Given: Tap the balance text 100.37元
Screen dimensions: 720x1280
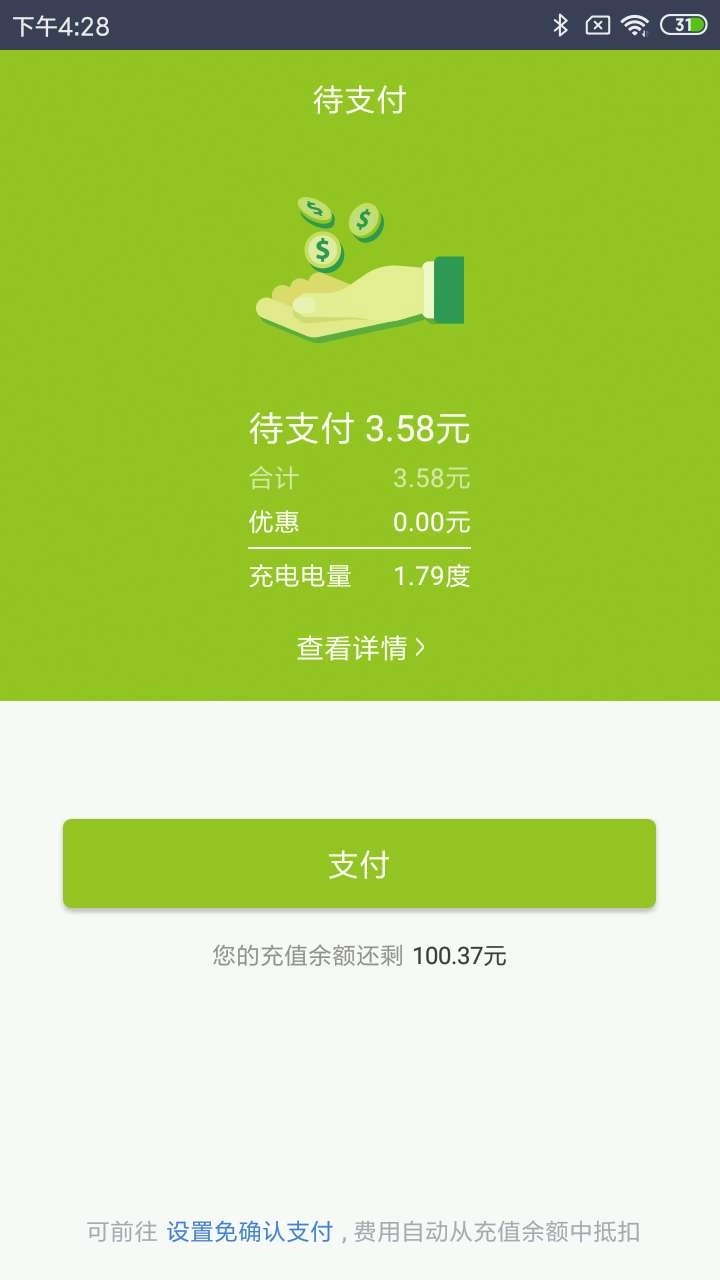Looking at the screenshot, I should tap(458, 955).
